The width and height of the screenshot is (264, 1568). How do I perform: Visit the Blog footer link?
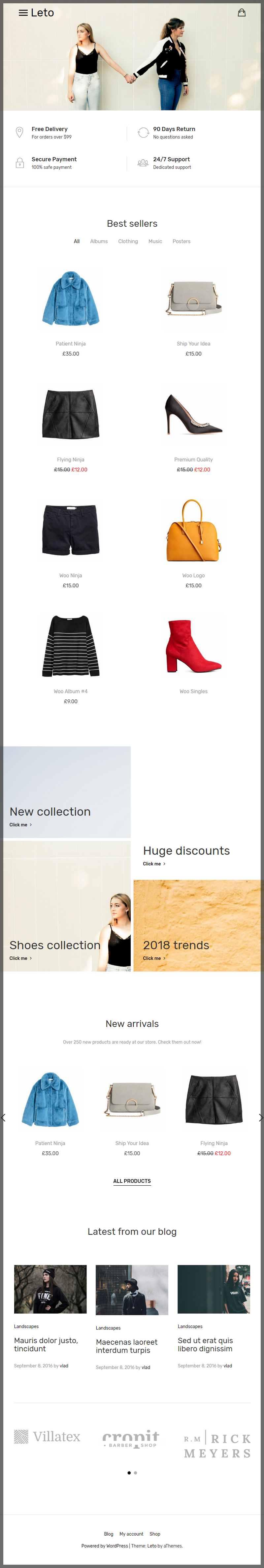click(108, 1534)
